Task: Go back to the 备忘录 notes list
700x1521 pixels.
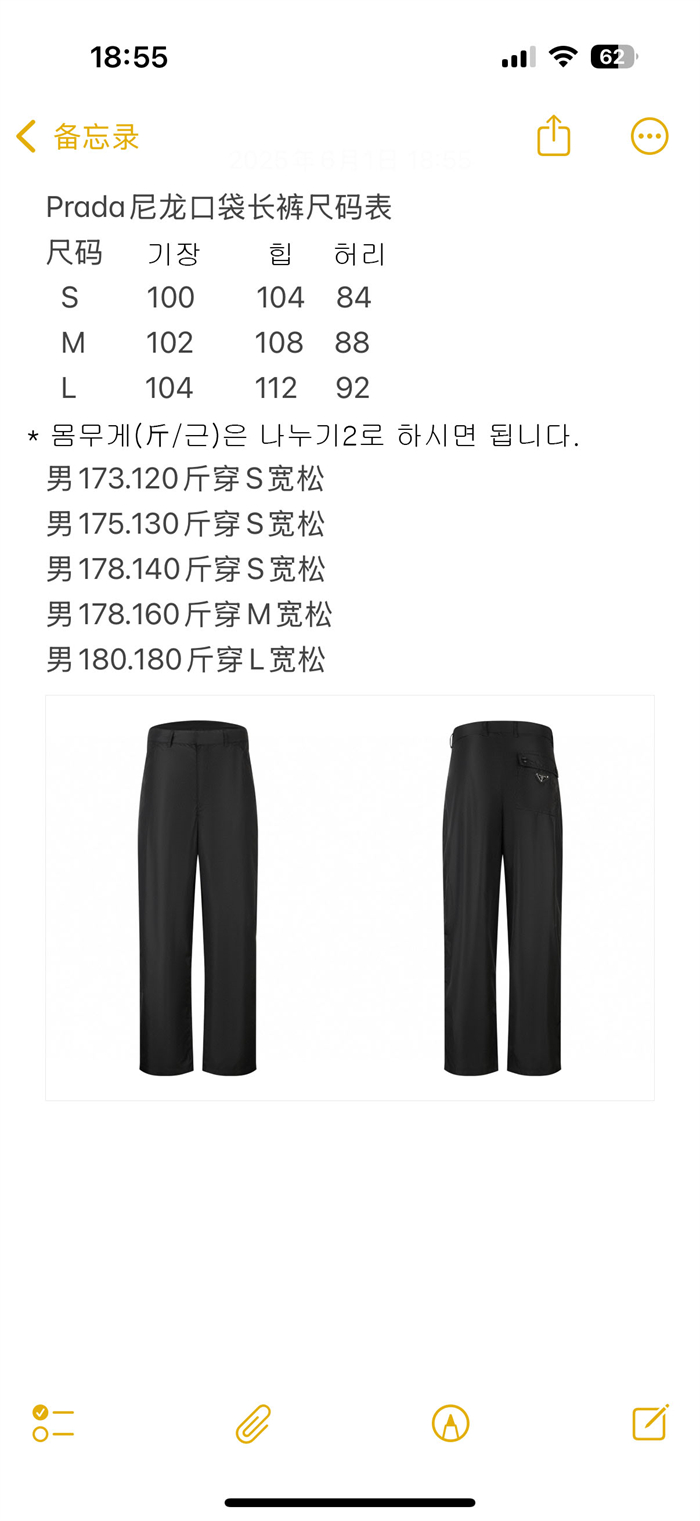Action: pyautogui.click(x=78, y=137)
